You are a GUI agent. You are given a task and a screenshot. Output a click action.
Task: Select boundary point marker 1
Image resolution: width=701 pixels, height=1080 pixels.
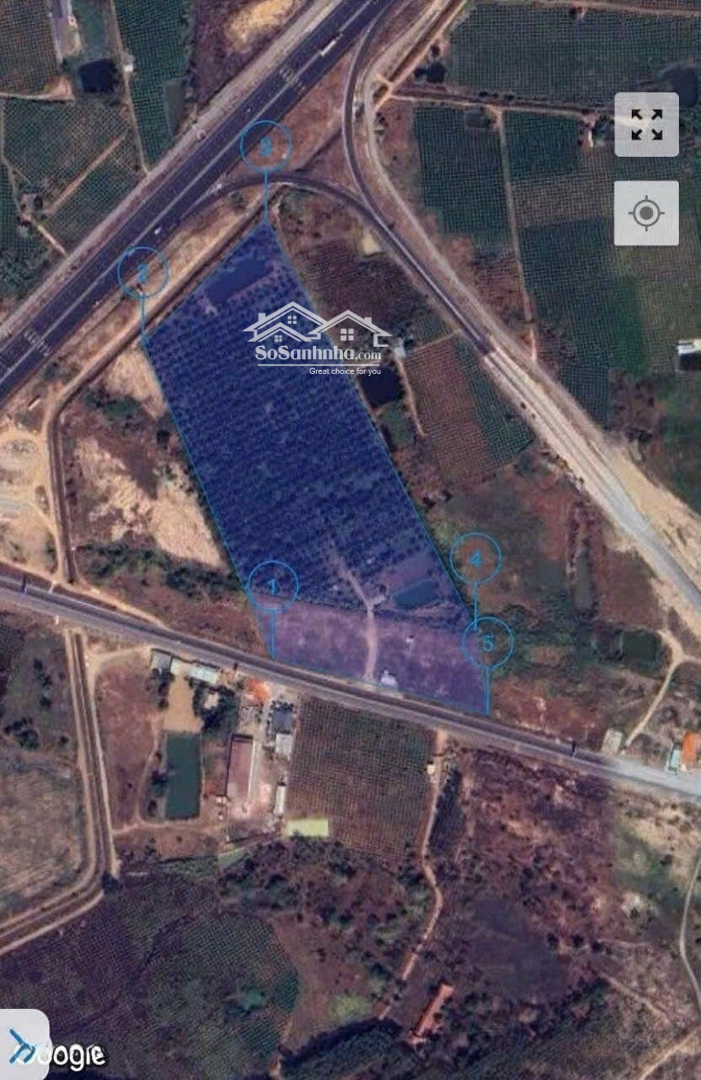click(273, 587)
